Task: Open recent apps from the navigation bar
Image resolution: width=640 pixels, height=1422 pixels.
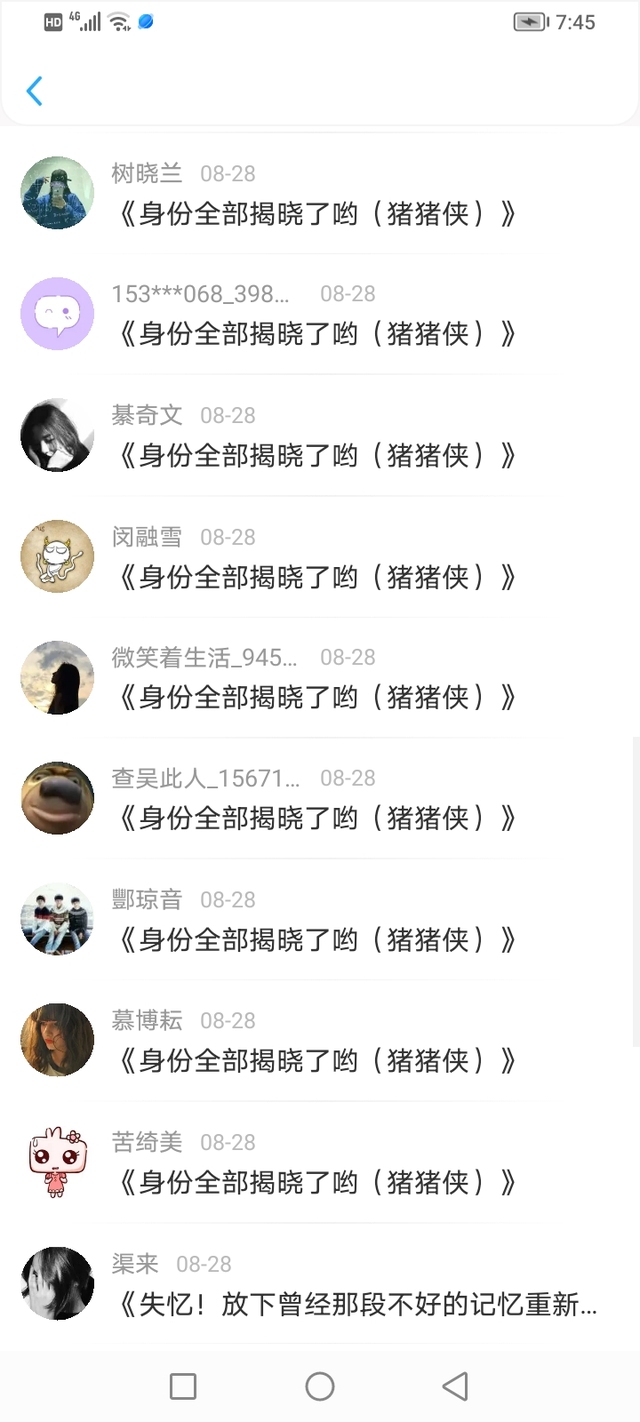Action: click(x=183, y=1386)
